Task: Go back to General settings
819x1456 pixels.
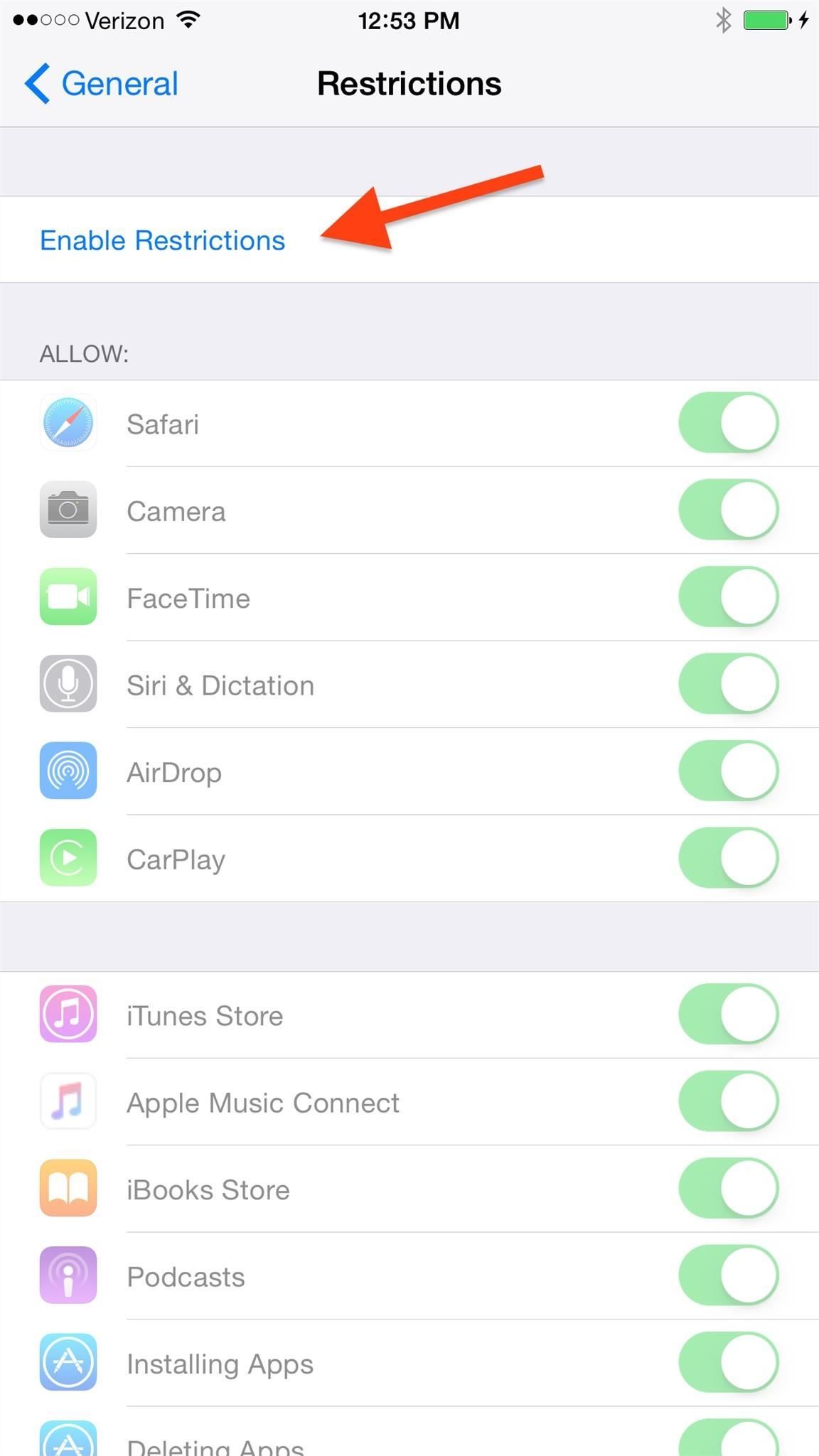Action: click(102, 82)
